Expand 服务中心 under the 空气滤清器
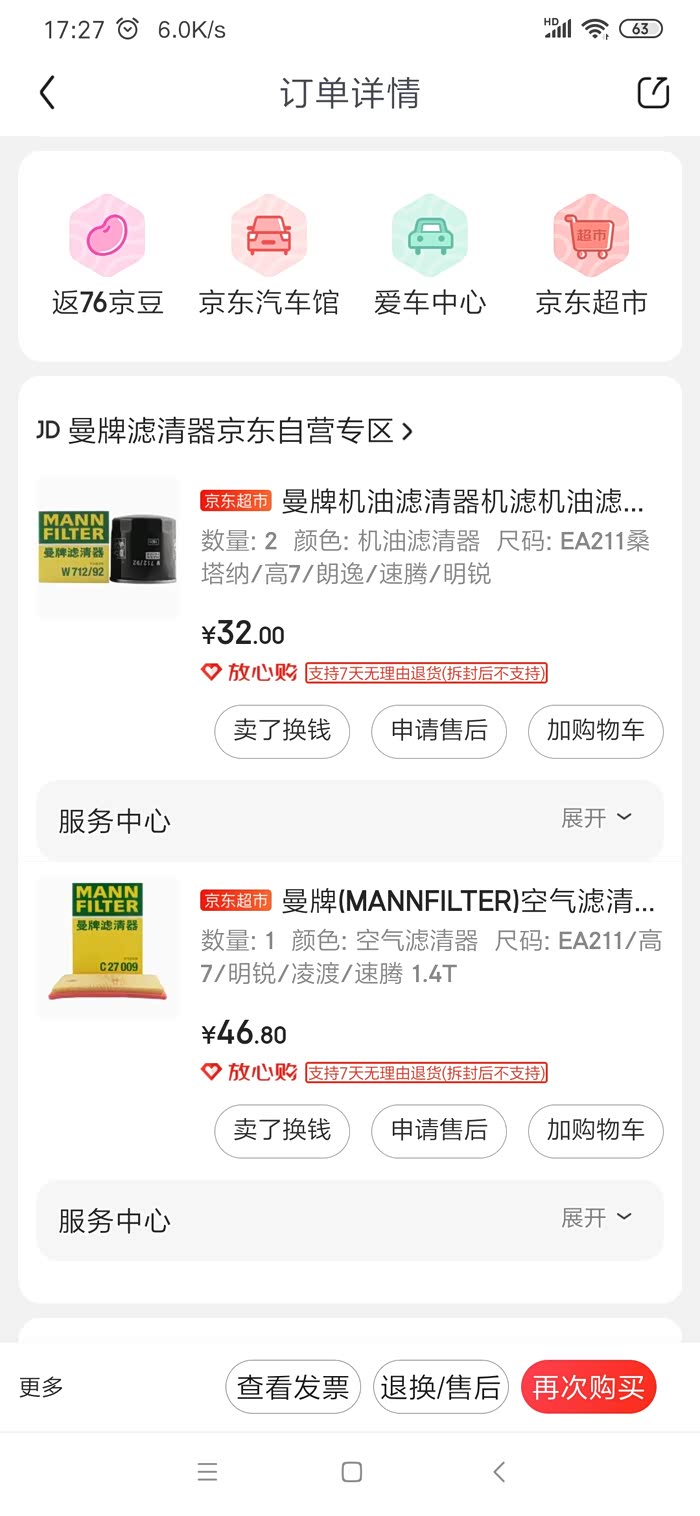Image resolution: width=700 pixels, height=1516 pixels. coord(596,1218)
